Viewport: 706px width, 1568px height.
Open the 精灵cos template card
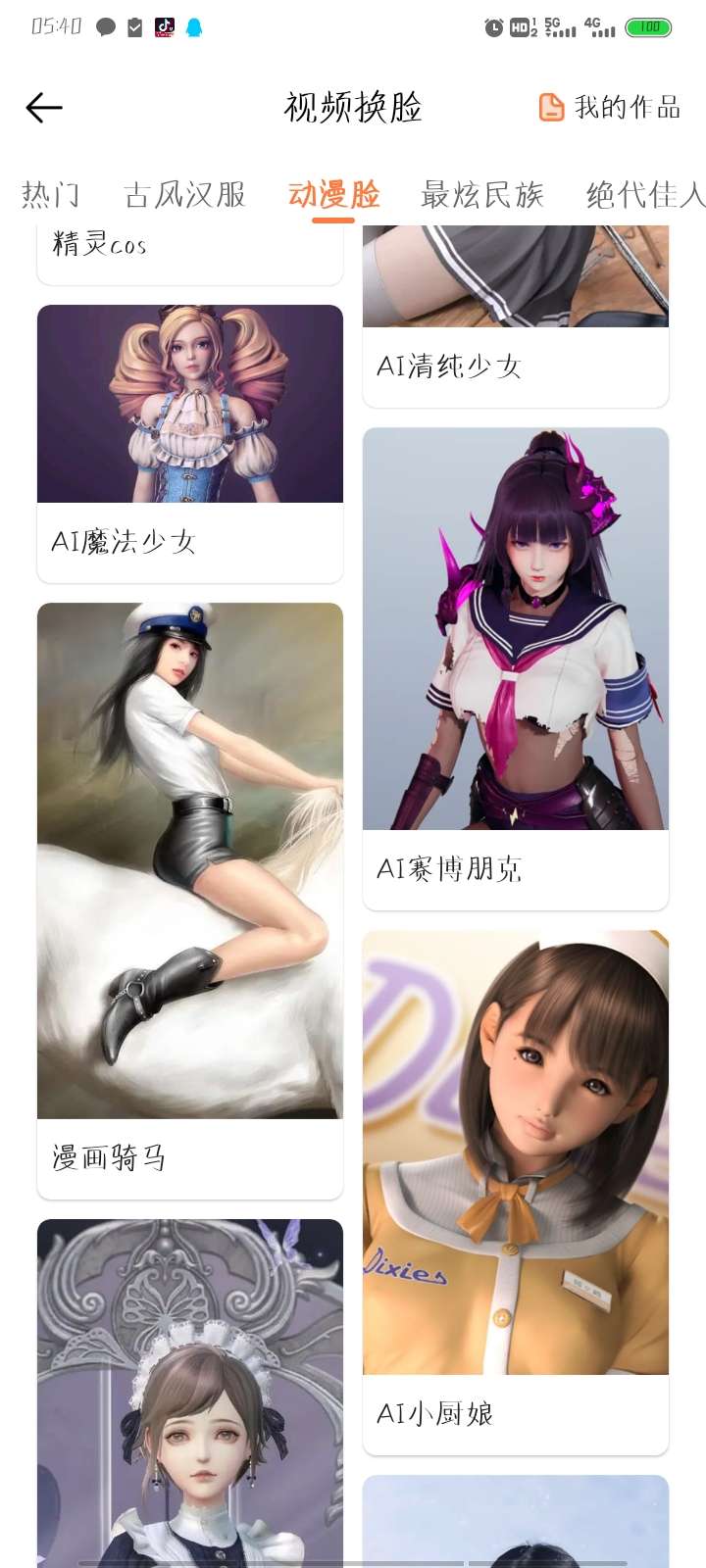point(190,250)
